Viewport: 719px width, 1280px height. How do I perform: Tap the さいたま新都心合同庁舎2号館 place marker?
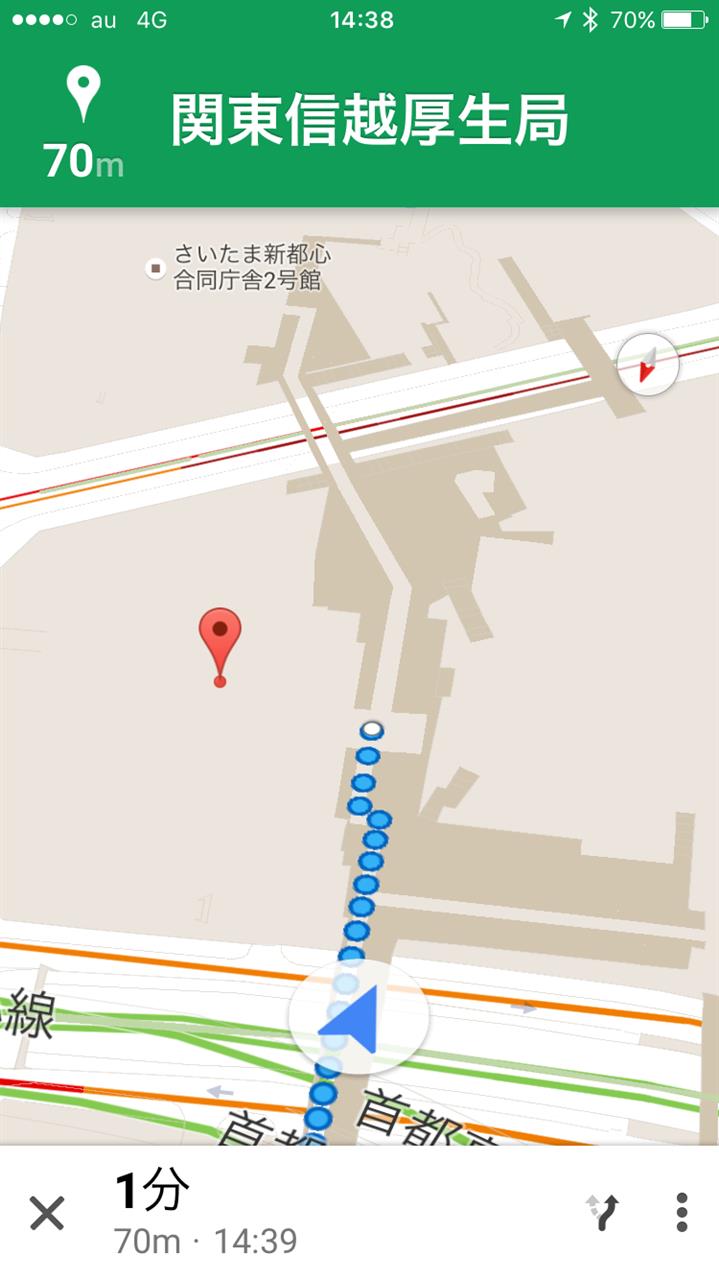[x=155, y=268]
